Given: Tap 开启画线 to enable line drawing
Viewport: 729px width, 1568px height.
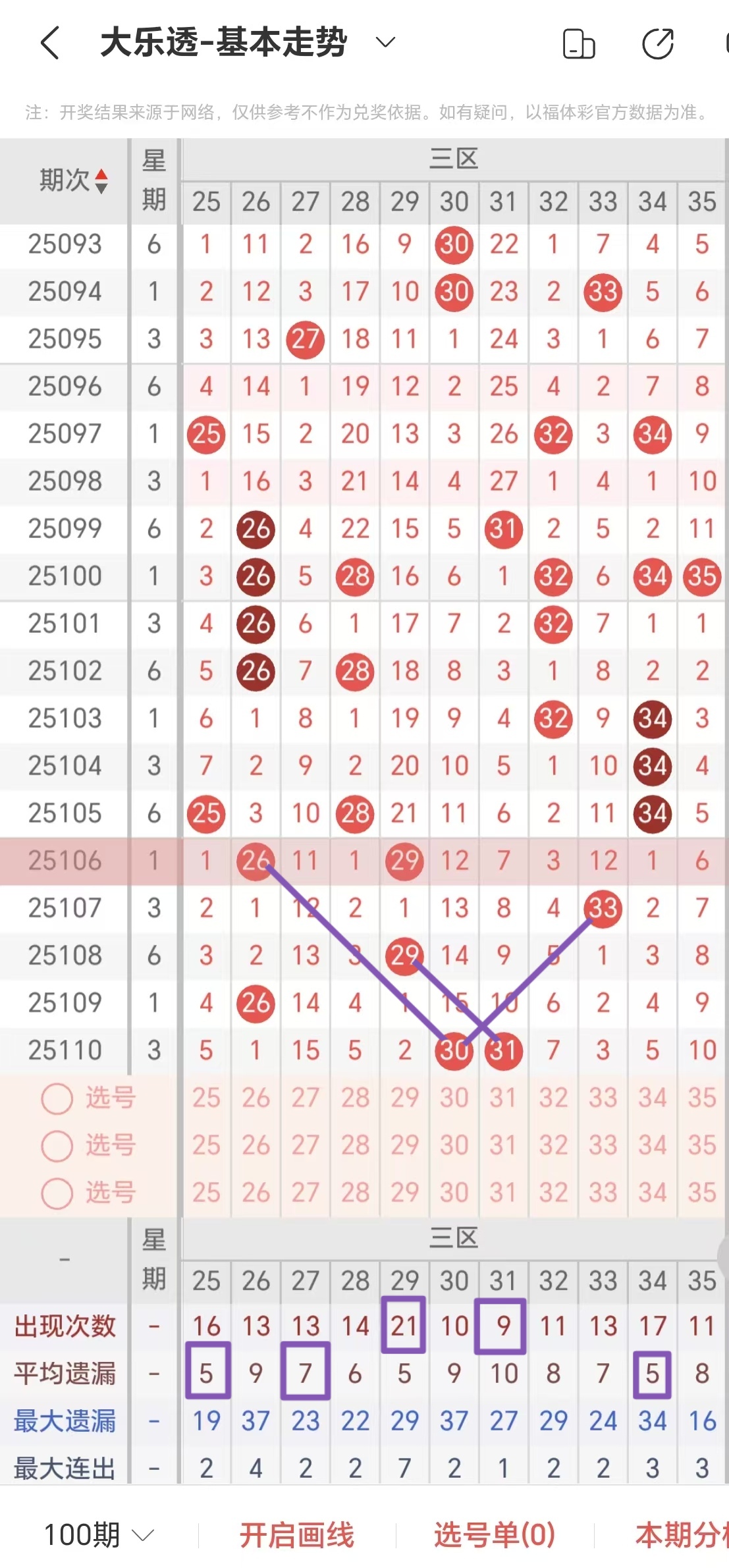Looking at the screenshot, I should coord(296,1534).
